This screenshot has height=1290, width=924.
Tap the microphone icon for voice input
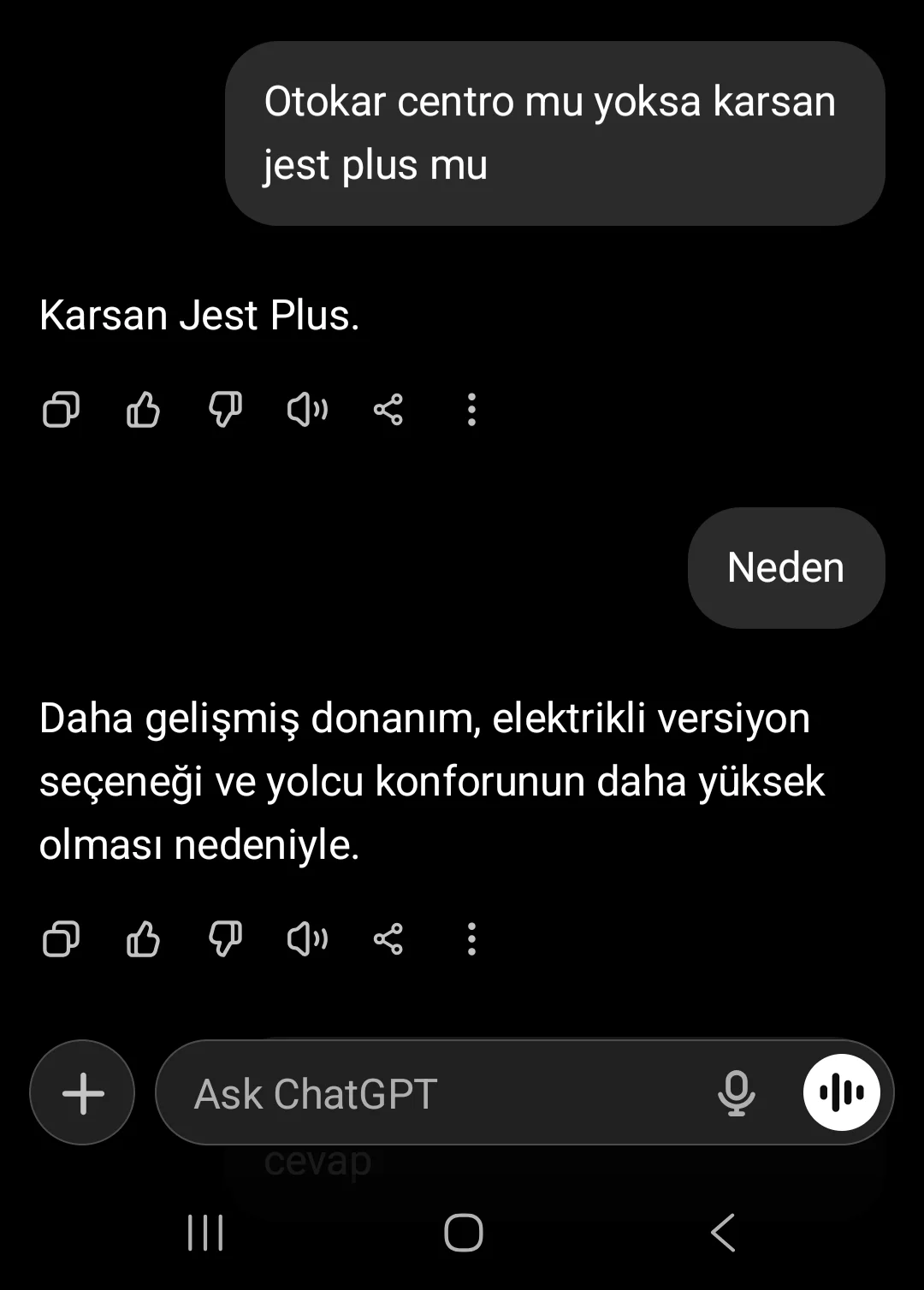click(x=737, y=1092)
